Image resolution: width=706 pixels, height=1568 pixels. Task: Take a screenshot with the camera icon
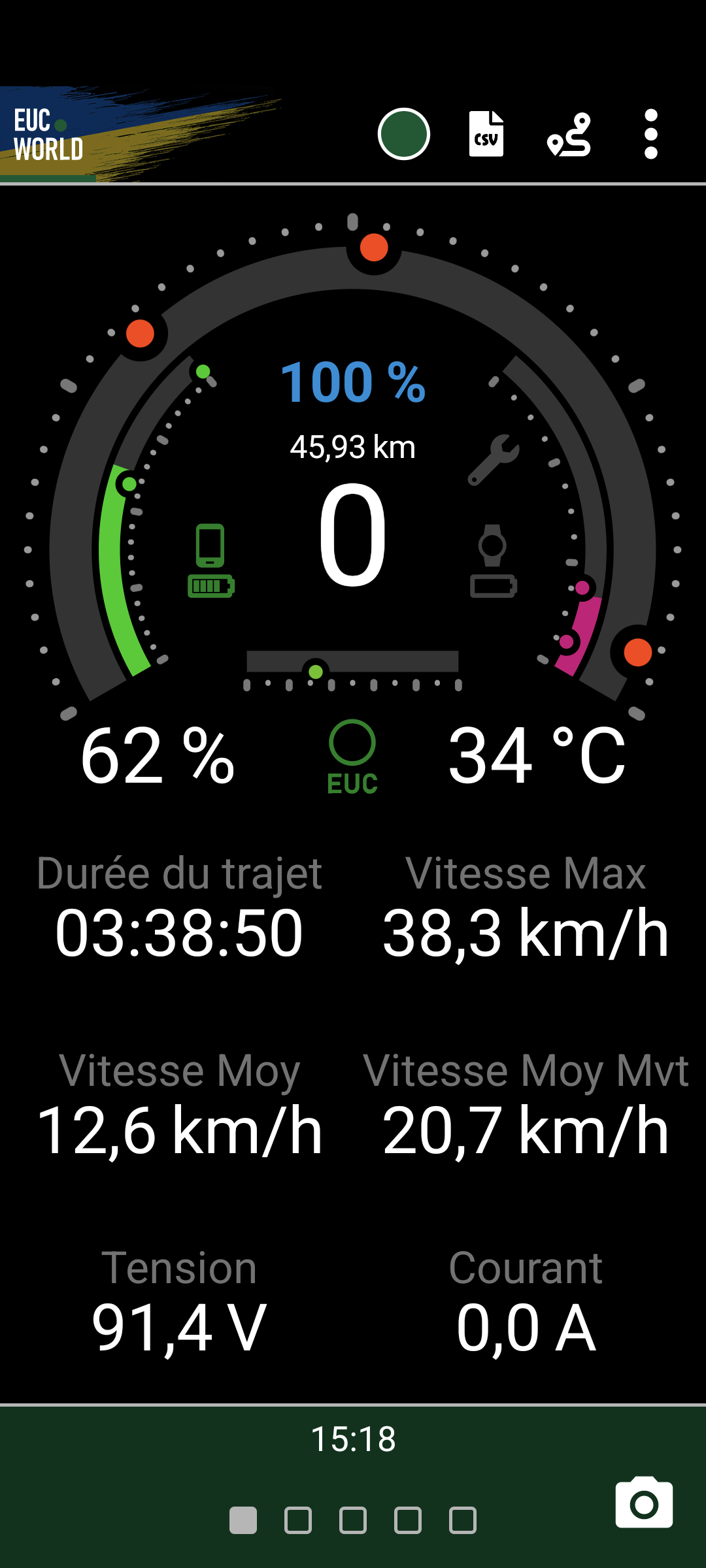coord(644,1502)
